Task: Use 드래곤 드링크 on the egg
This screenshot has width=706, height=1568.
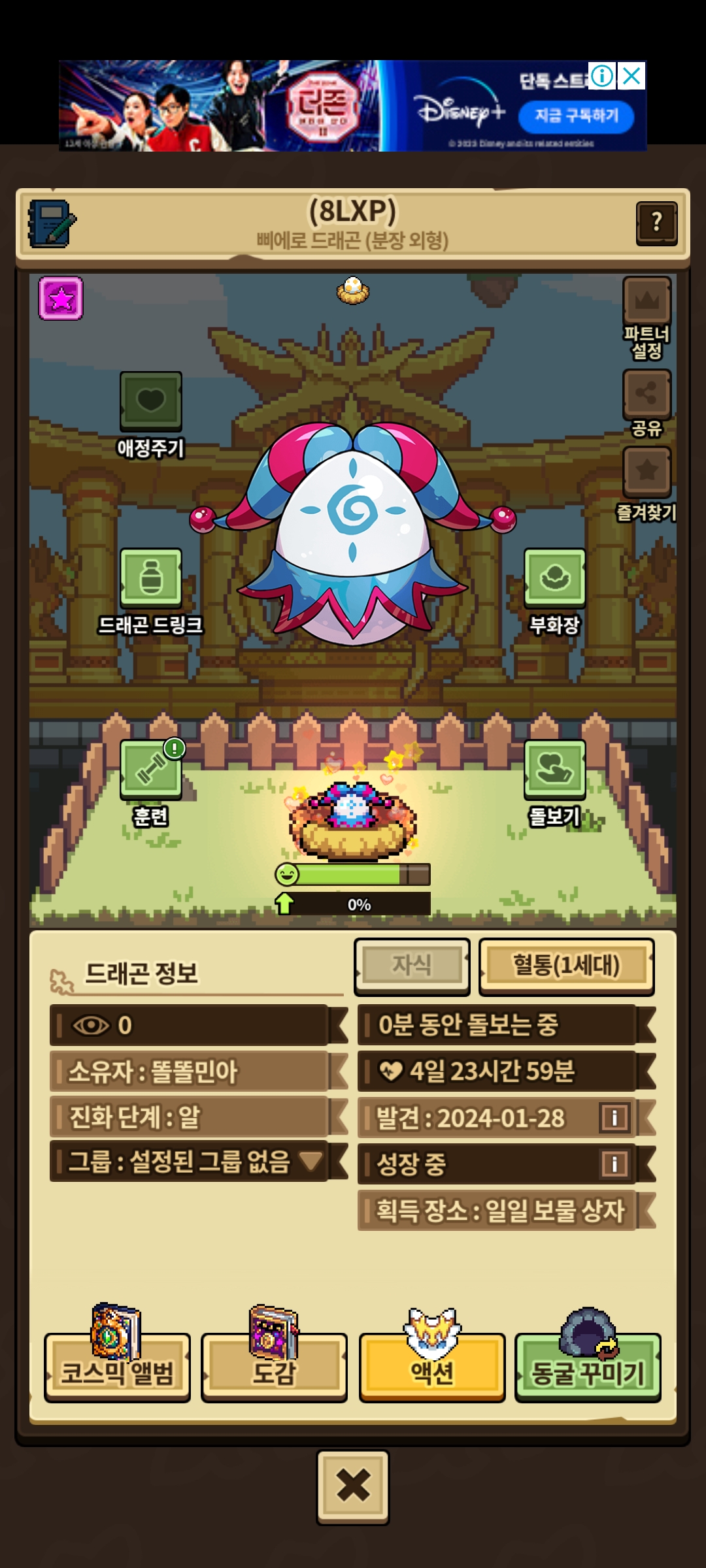Action: pos(150,592)
